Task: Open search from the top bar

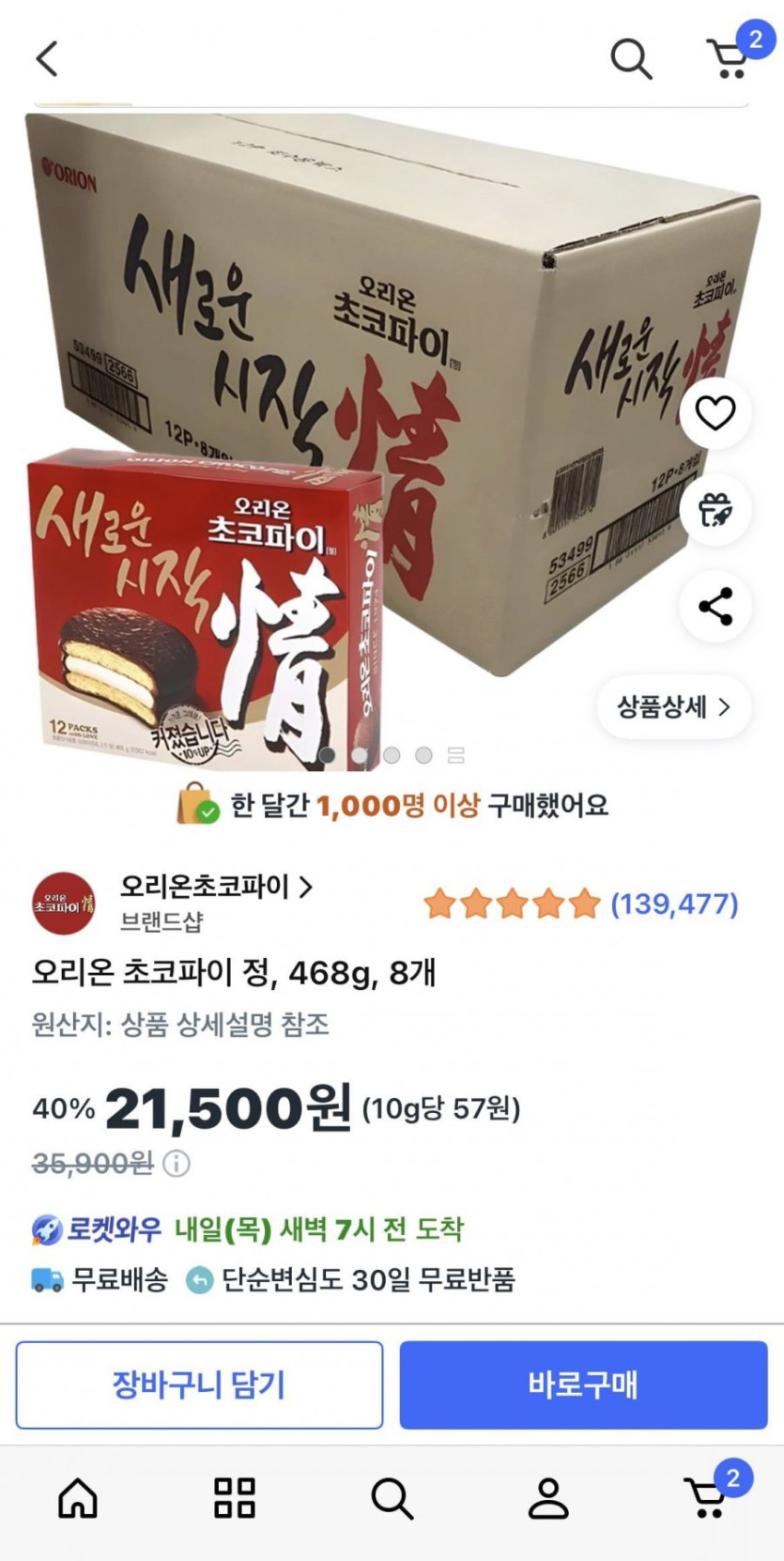Action: [631, 59]
